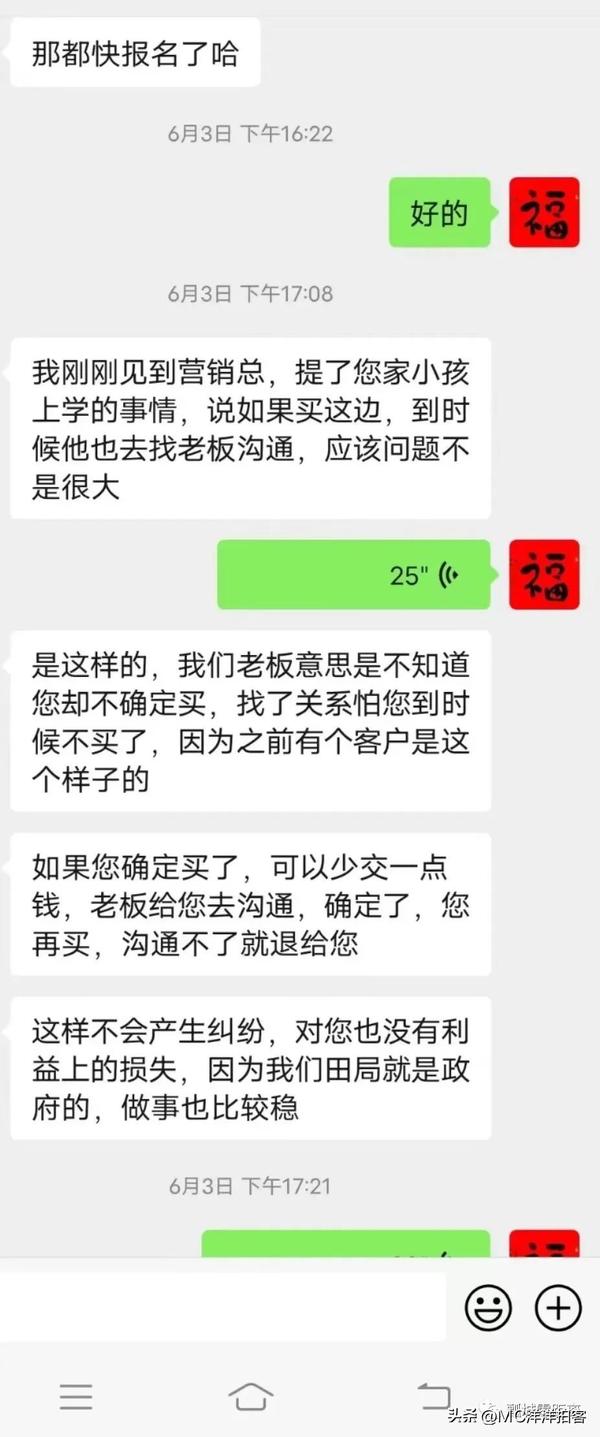The height and width of the screenshot is (1437, 600).
Task: Open the plus attachment menu
Action: 558,1307
